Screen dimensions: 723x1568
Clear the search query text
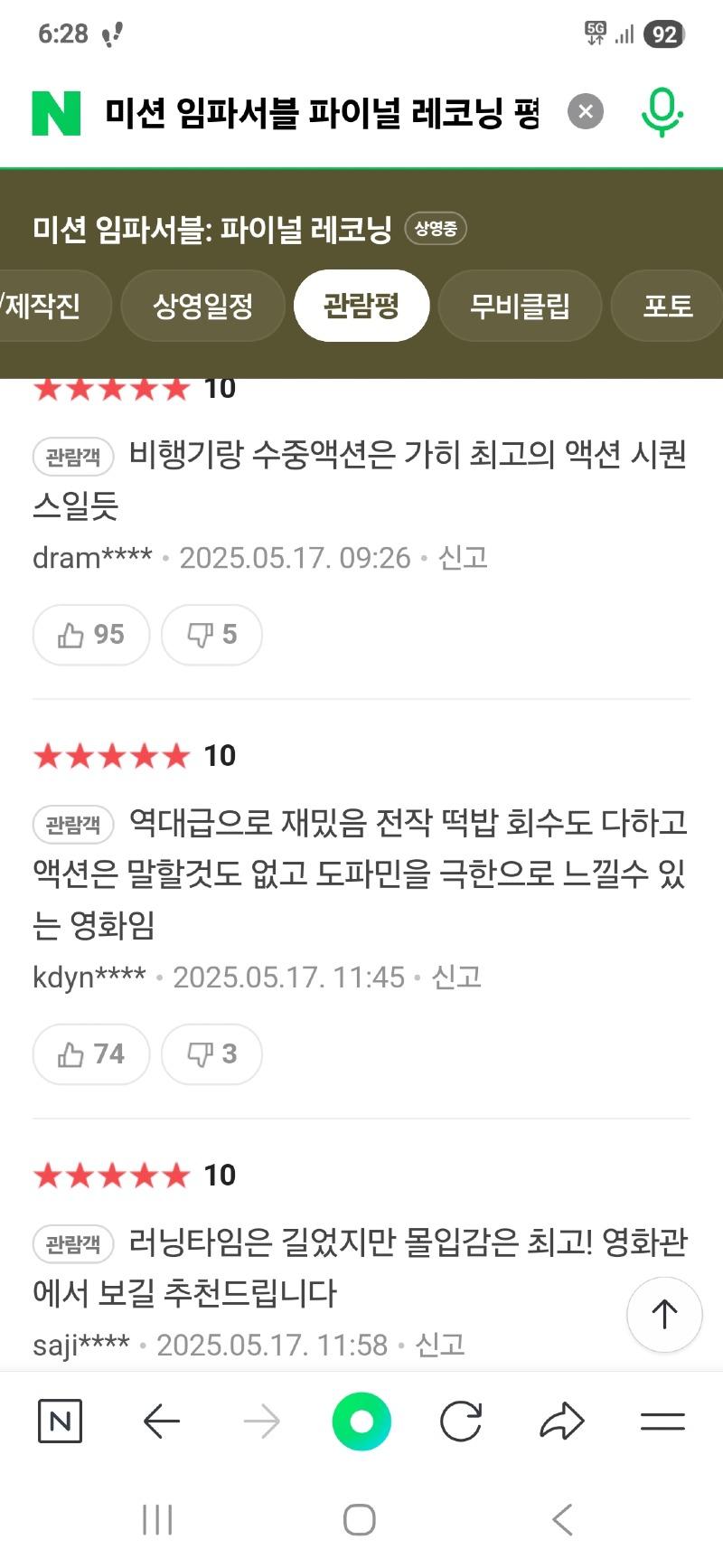point(585,112)
